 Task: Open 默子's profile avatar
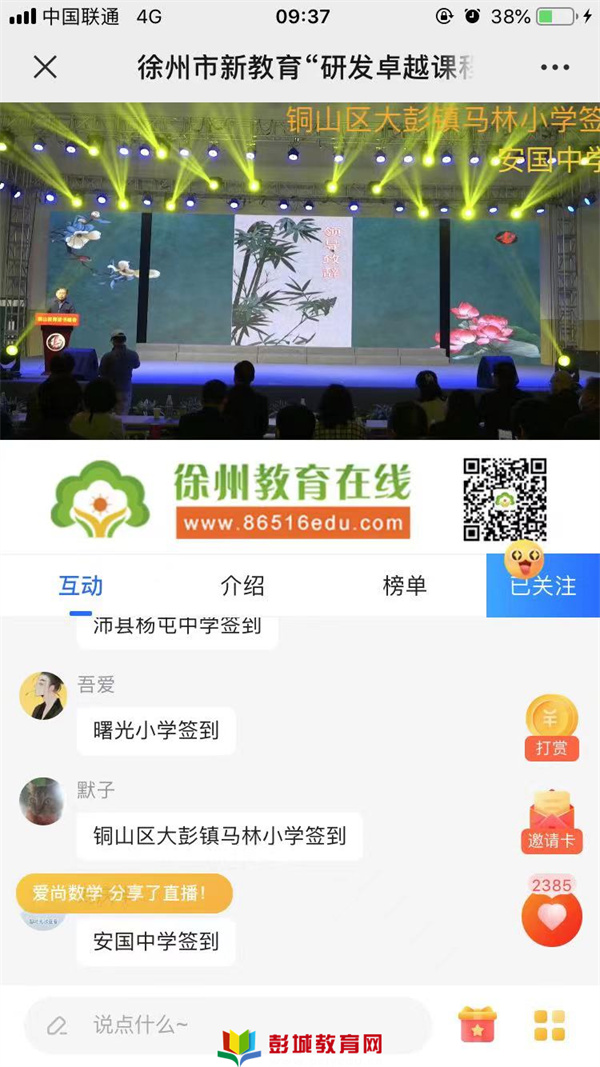point(42,801)
